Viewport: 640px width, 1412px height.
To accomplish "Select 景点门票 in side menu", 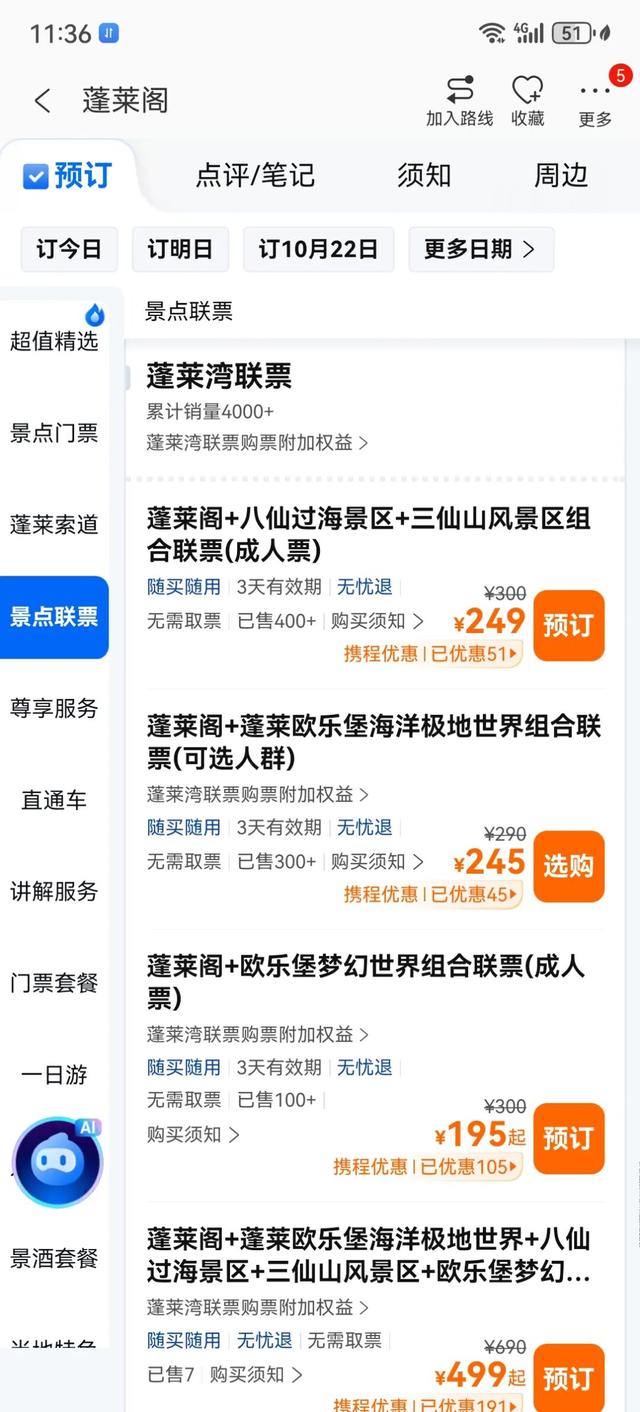I will pyautogui.click(x=54, y=433).
